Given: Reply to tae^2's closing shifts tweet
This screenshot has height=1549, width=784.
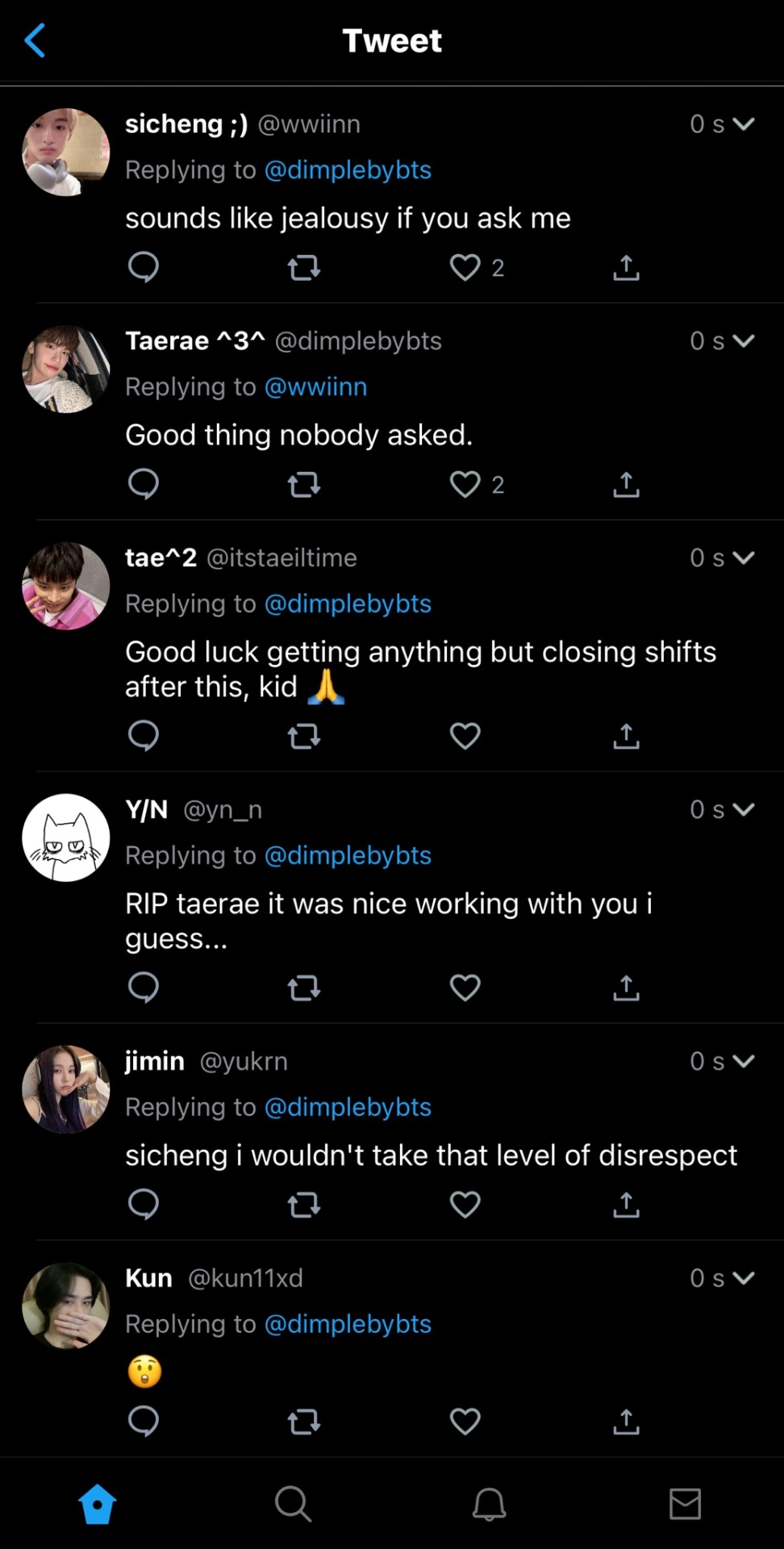Looking at the screenshot, I should pos(144,736).
